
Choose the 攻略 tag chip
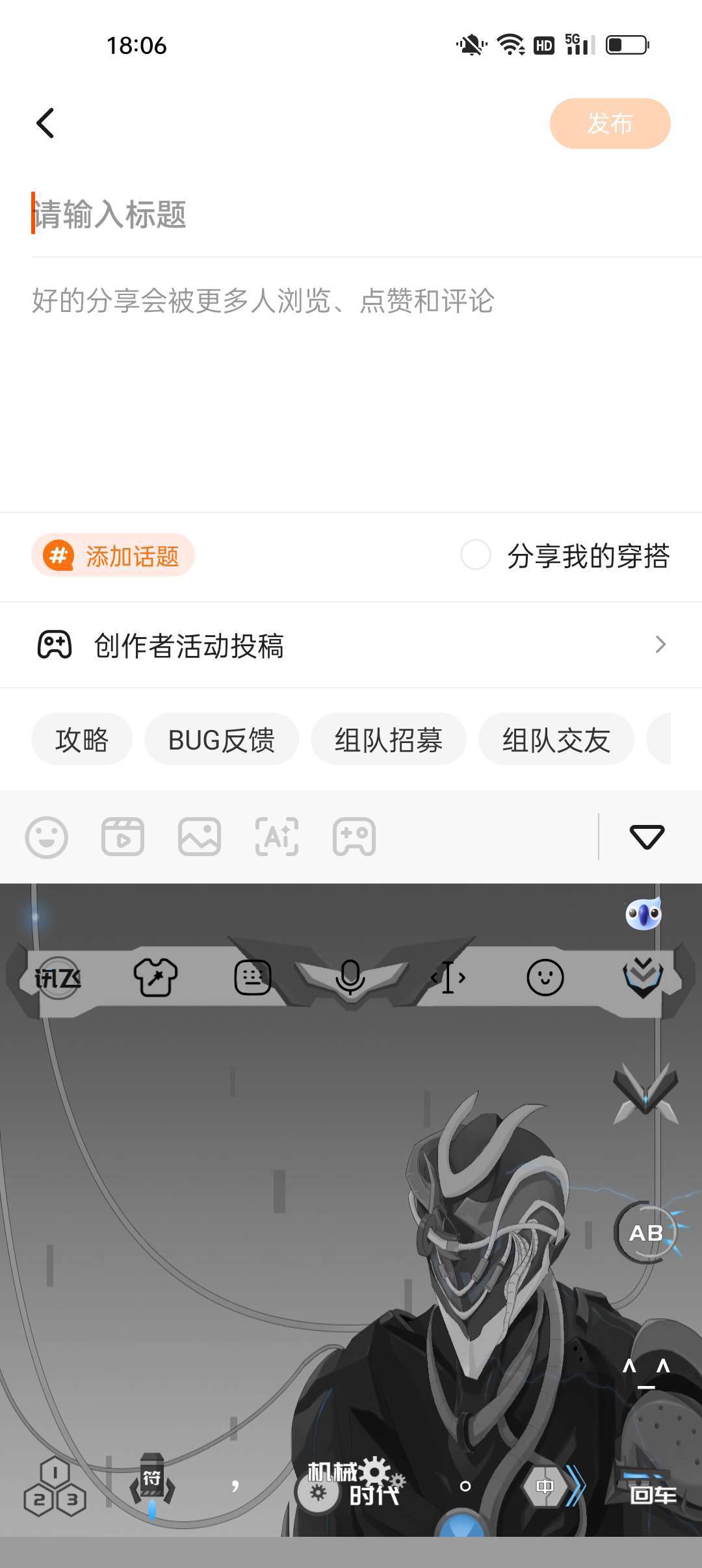click(82, 740)
